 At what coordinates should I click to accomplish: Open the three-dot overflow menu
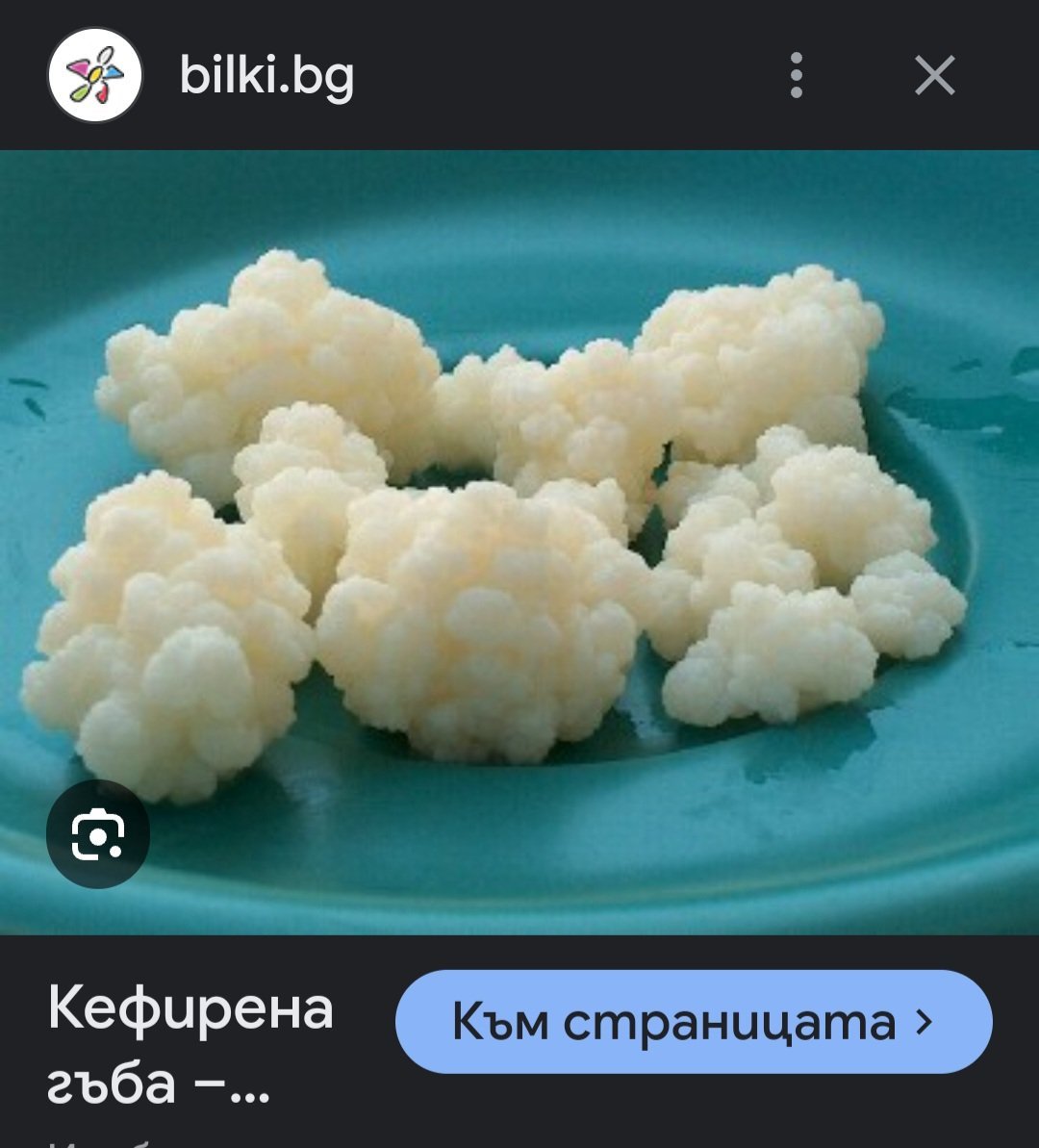click(796, 75)
